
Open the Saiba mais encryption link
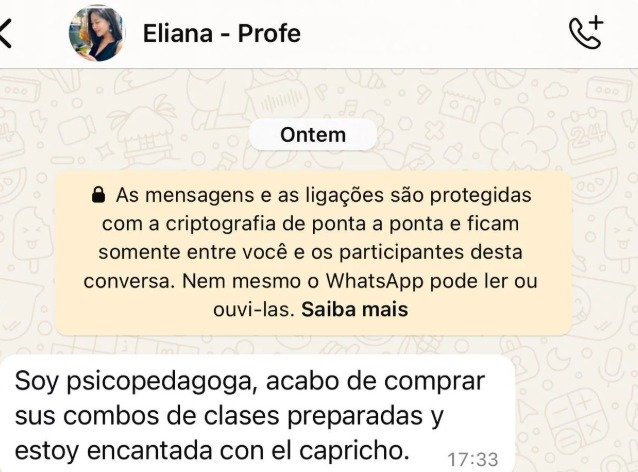[355, 310]
